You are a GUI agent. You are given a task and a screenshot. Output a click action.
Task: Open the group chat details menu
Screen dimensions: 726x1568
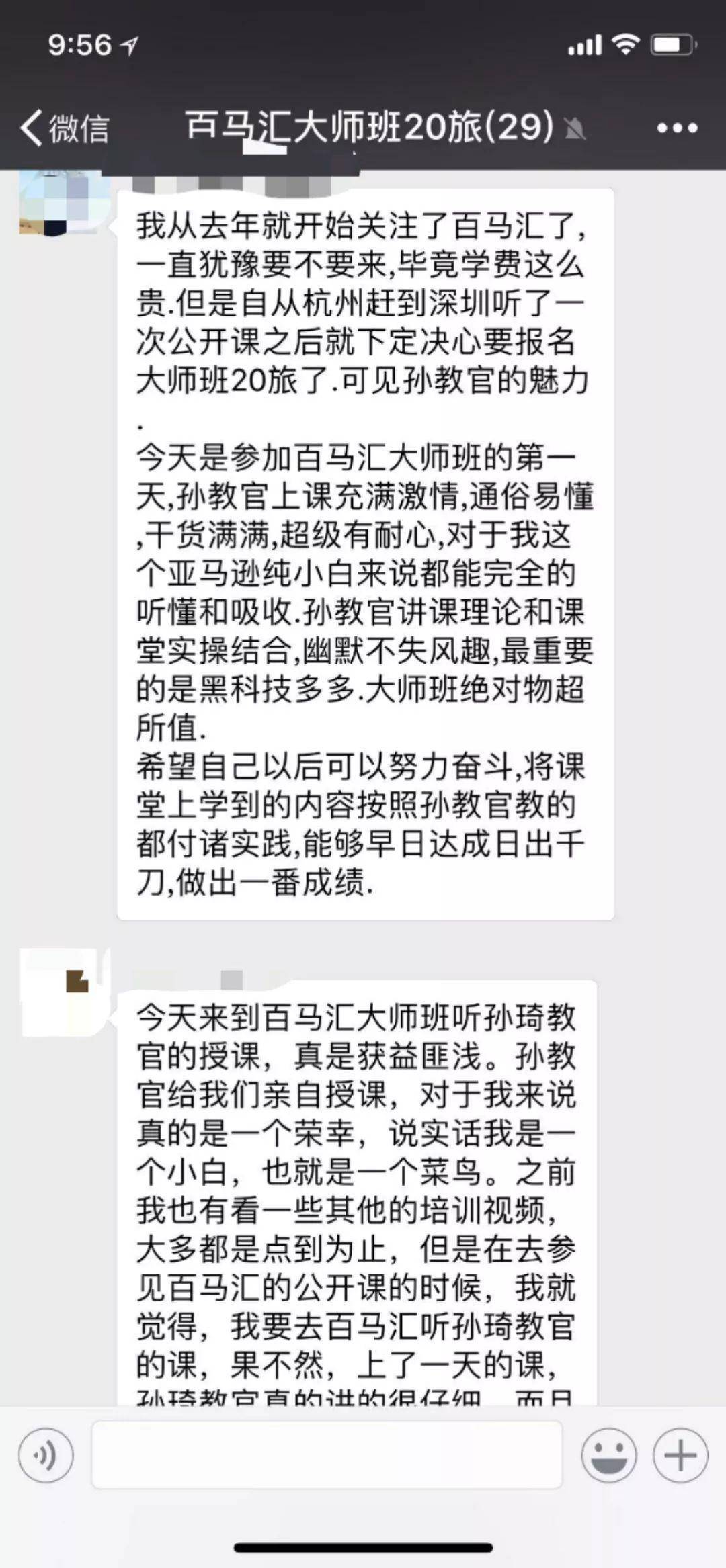(677, 128)
